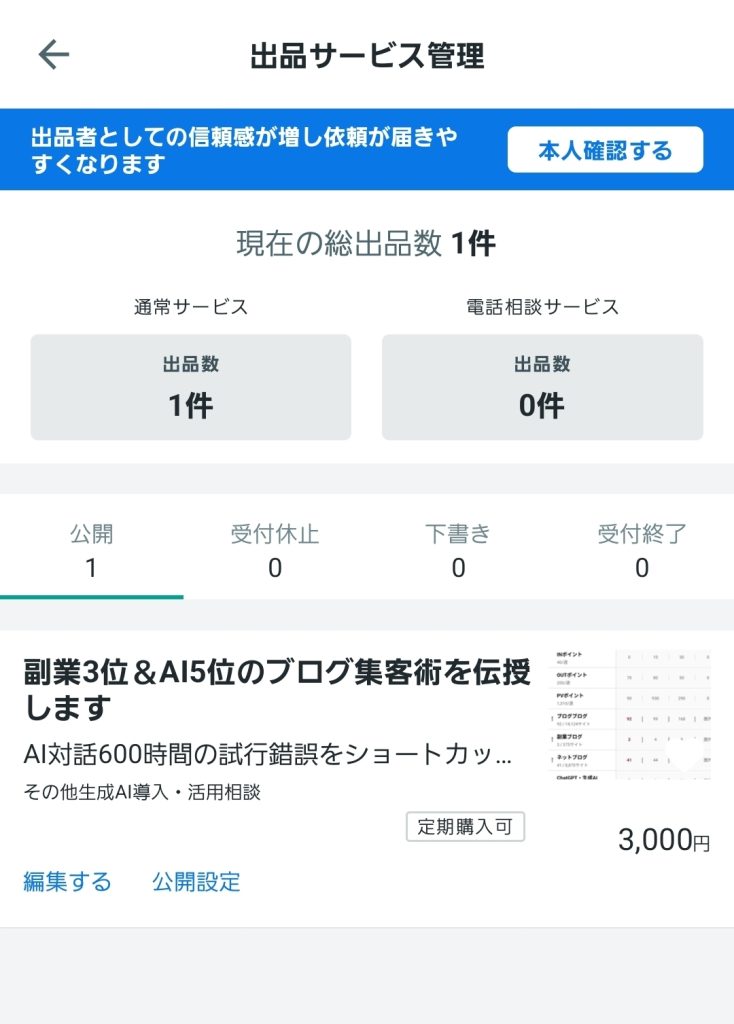Viewport: 734px width, 1024px height.
Task: Switch to the 受付休止 tab
Action: pyautogui.click(x=275, y=550)
